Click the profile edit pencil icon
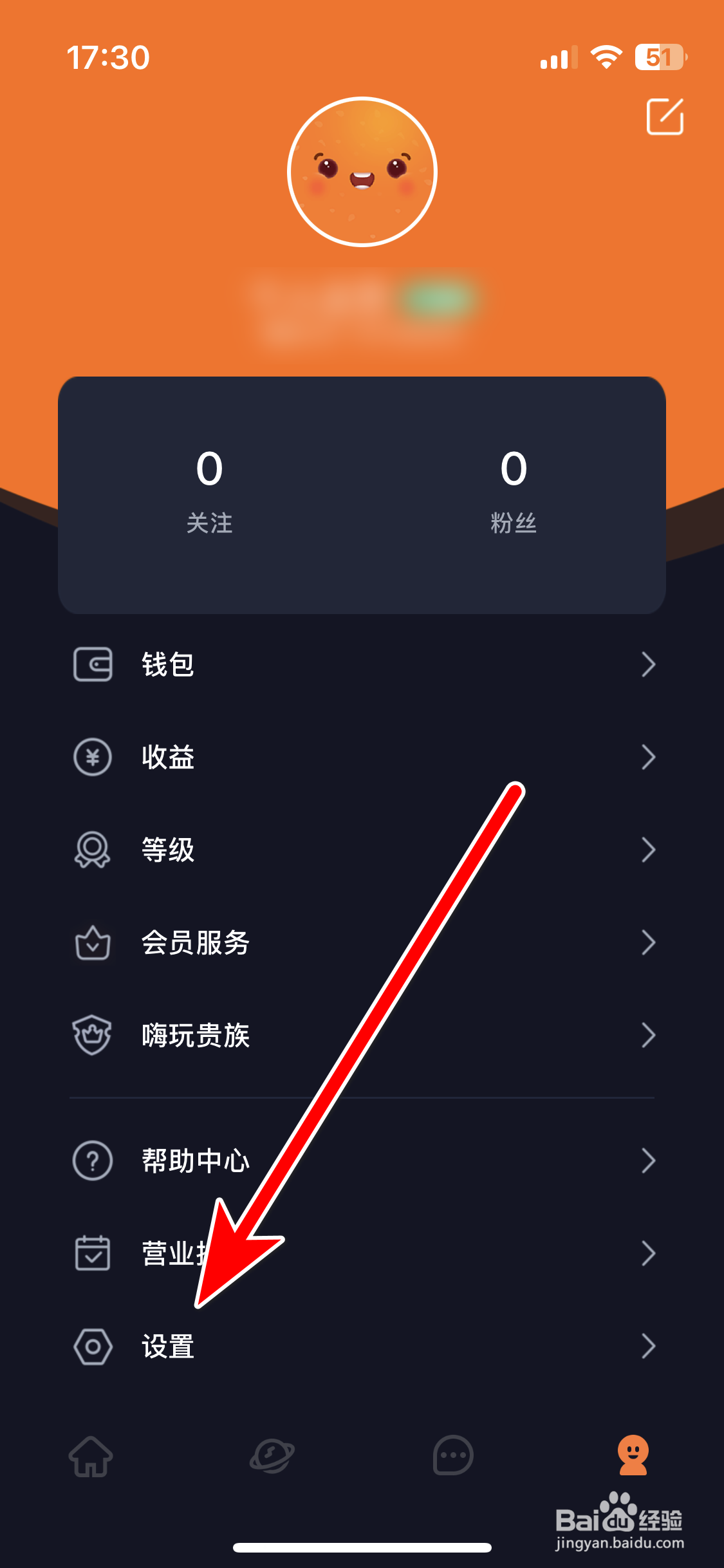Image resolution: width=724 pixels, height=1568 pixels. (x=665, y=117)
